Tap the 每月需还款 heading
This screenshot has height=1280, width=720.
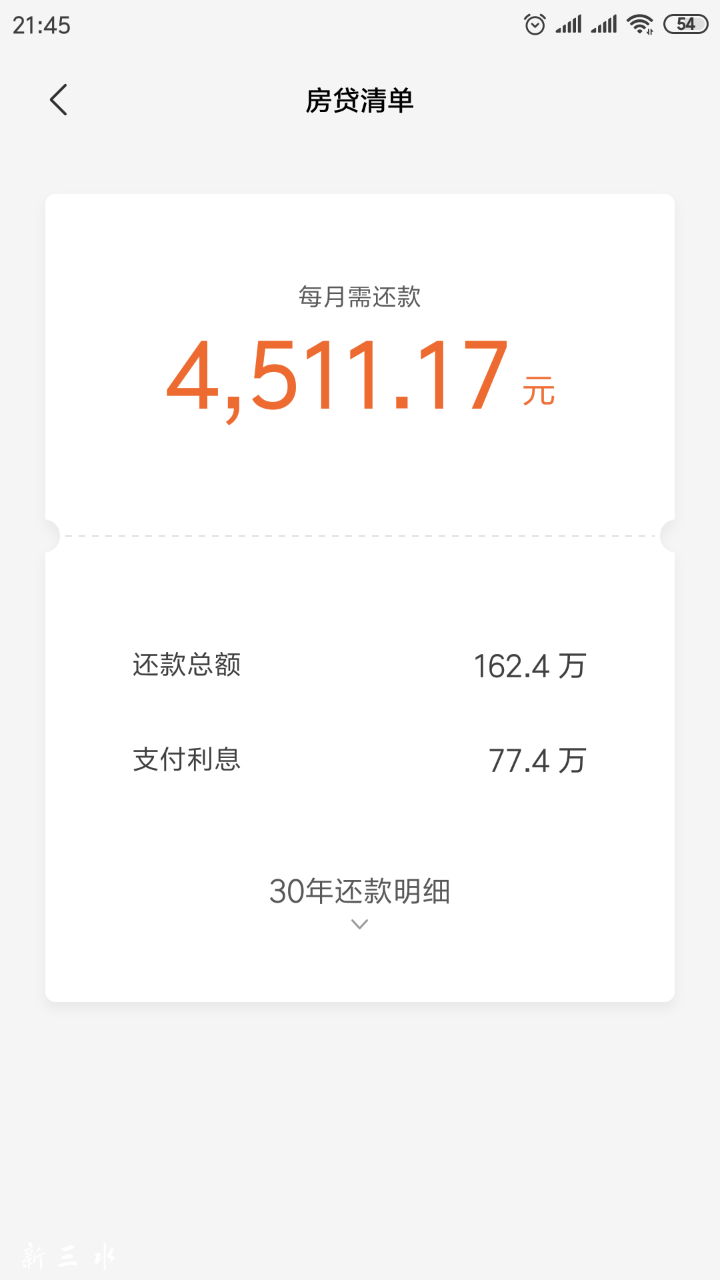(x=359, y=297)
